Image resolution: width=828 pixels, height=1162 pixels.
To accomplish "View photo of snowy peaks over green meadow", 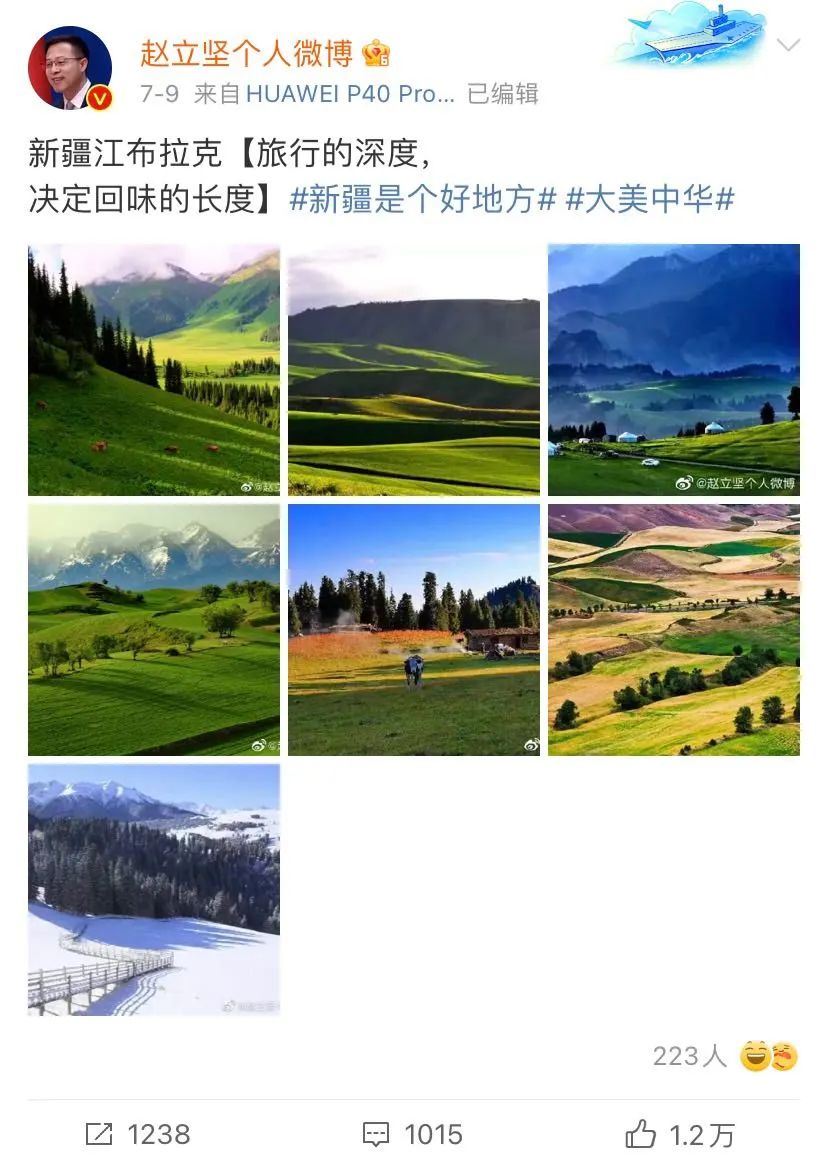I will point(154,630).
